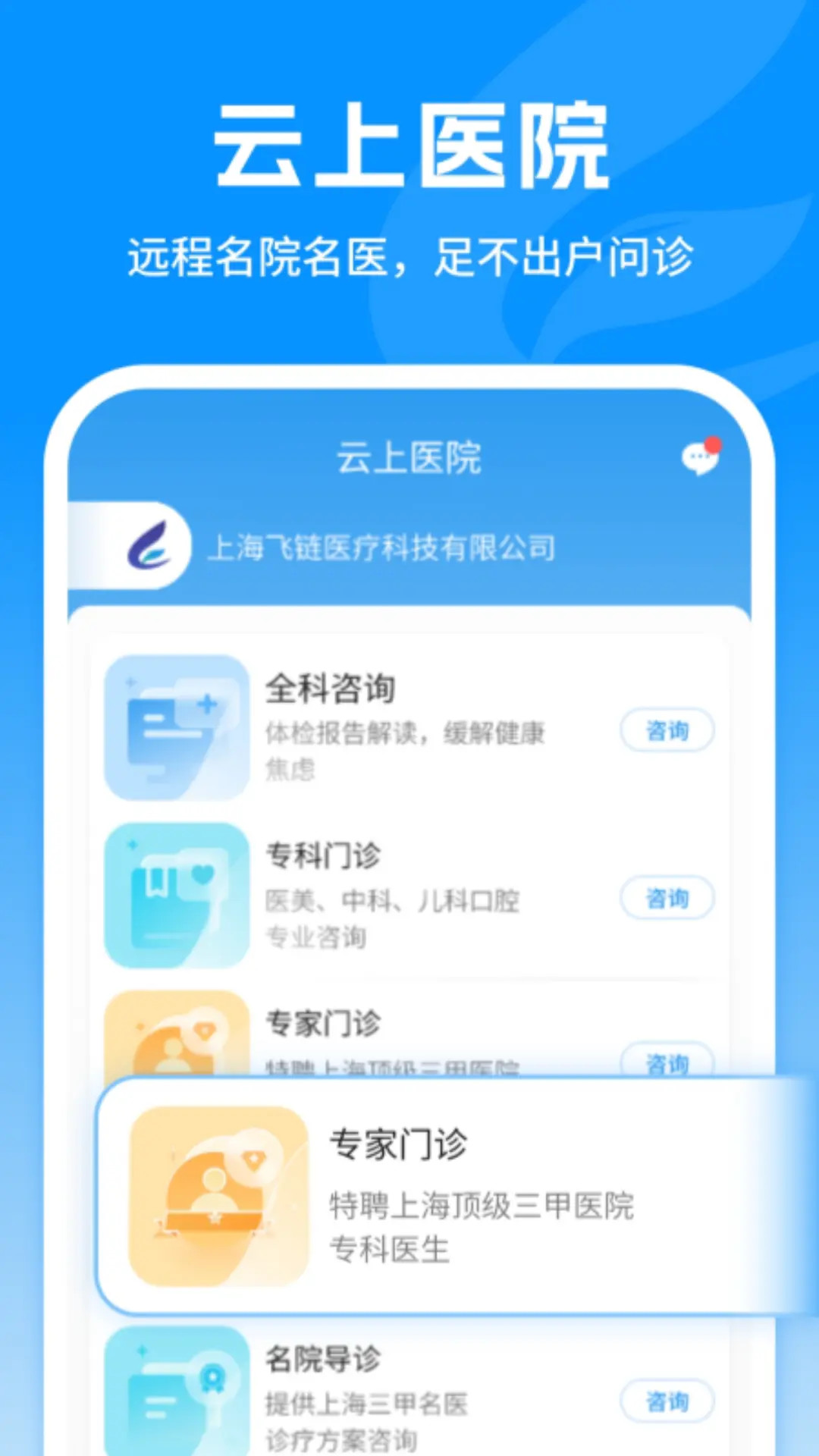This screenshot has height=1456, width=819.
Task: Click the 特聘上海顶级三甲医院 description text
Action: (483, 1205)
